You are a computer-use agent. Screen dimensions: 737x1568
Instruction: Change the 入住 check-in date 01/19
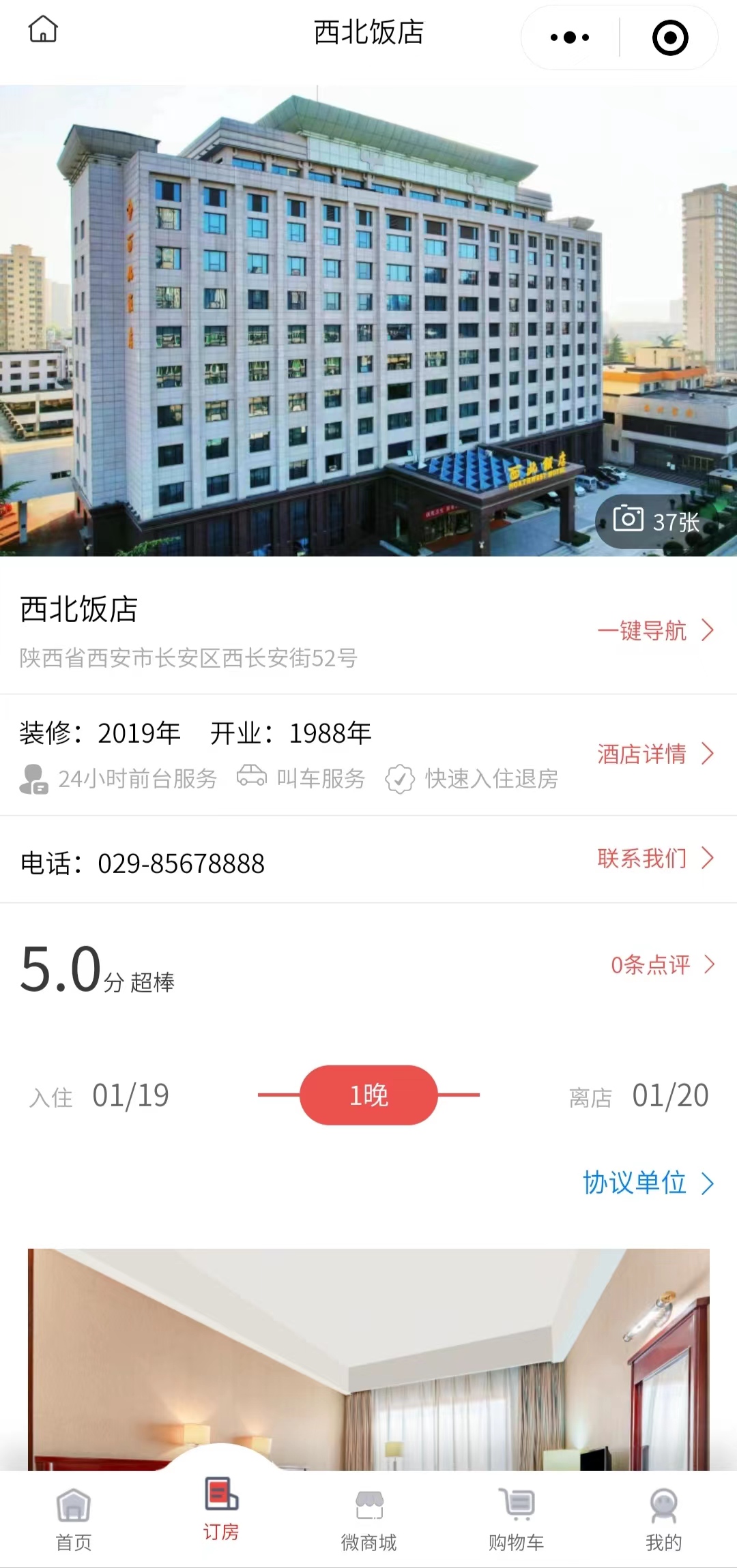point(130,1095)
